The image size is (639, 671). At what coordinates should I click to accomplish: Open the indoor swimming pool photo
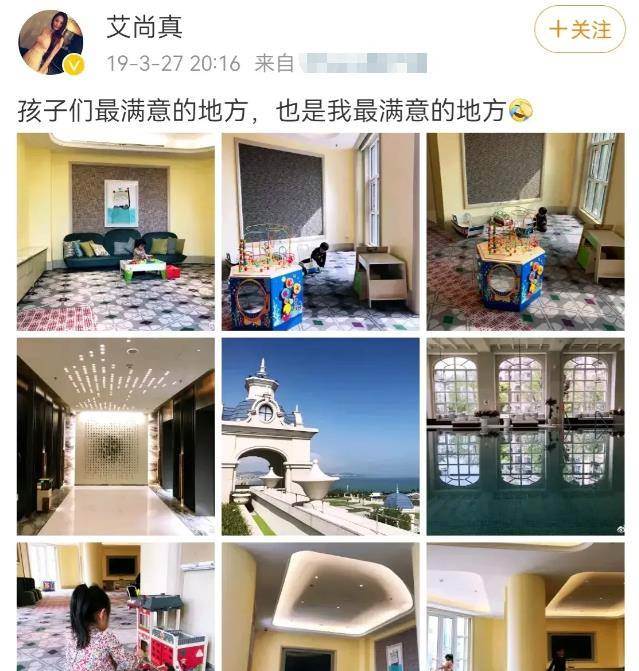(524, 436)
